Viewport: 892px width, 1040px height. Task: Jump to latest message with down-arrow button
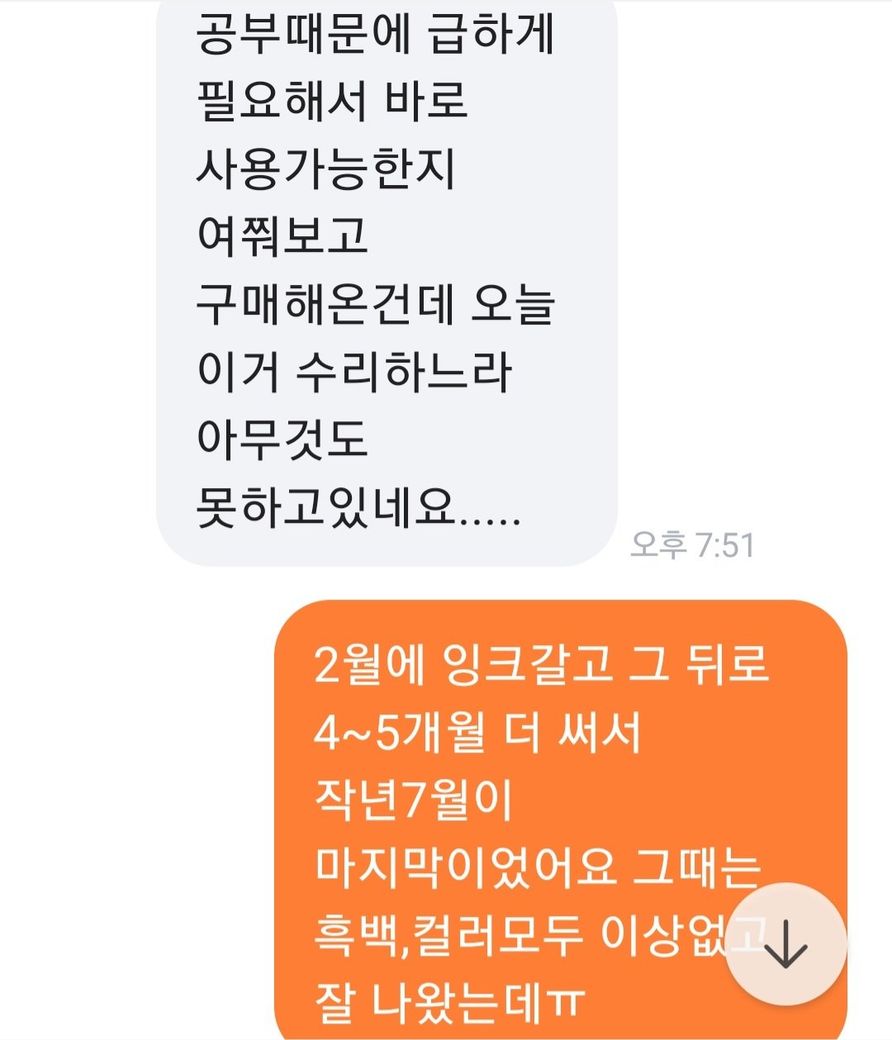pyautogui.click(x=786, y=944)
